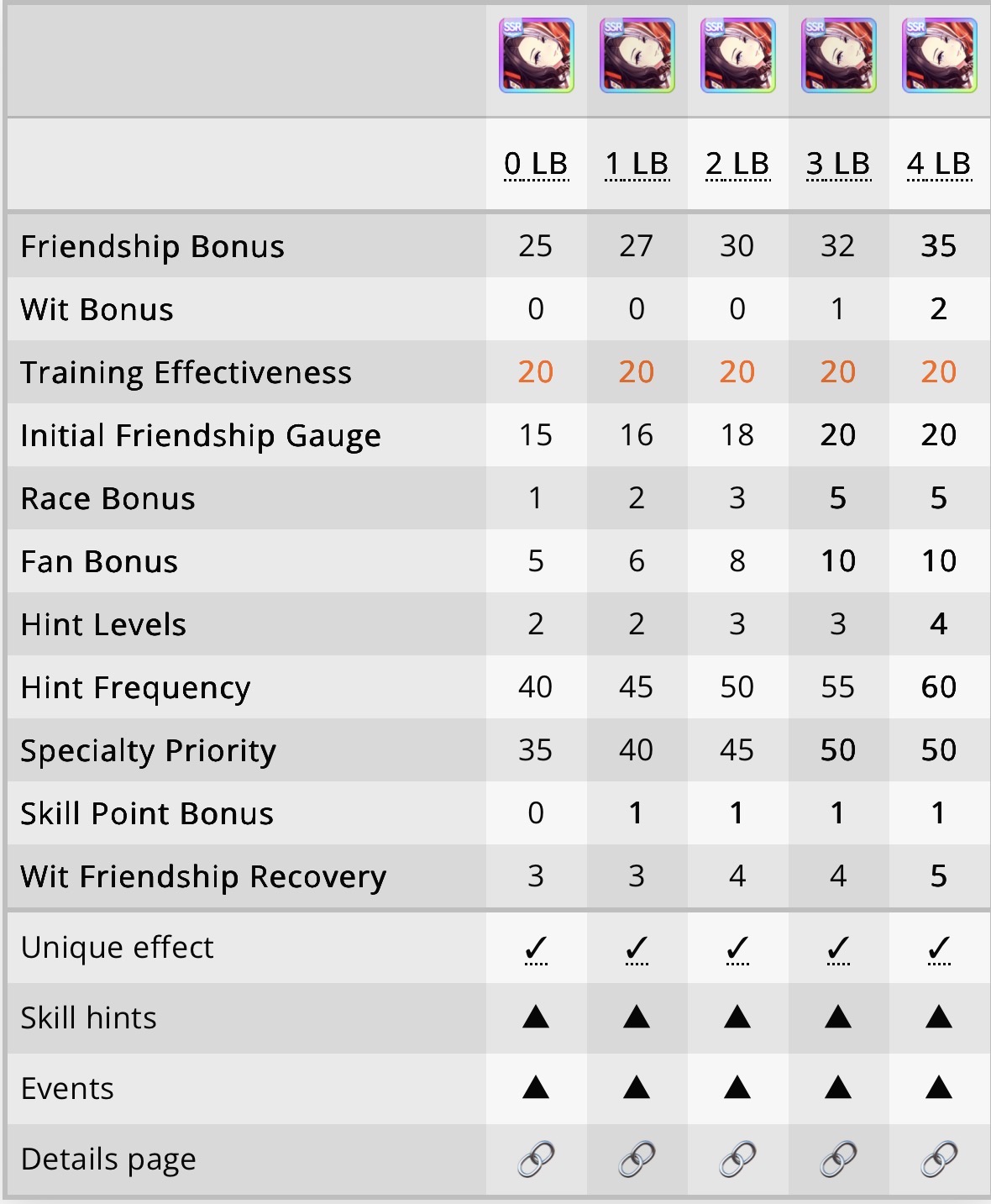Tap the SSR card thumbnail above 0 LB
The image size is (991, 1204).
pyautogui.click(x=537, y=55)
